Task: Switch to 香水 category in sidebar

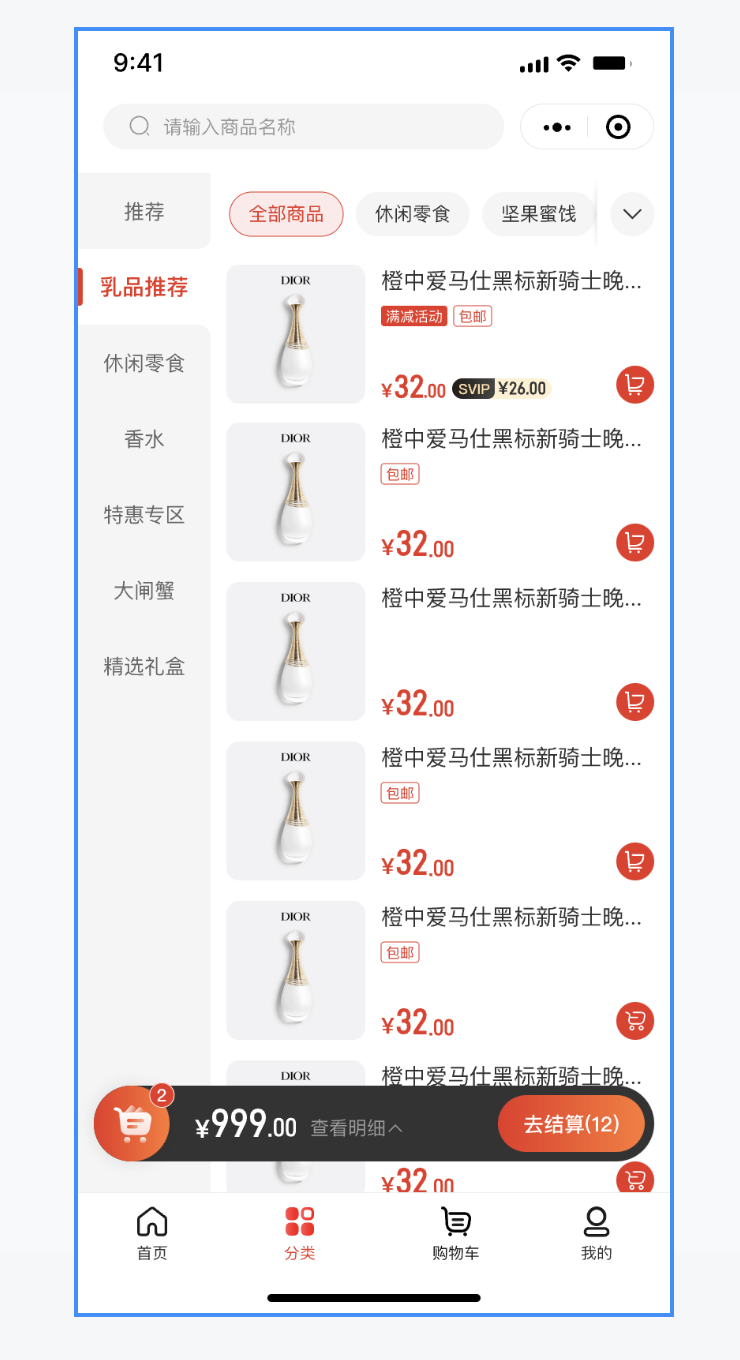Action: (x=144, y=439)
